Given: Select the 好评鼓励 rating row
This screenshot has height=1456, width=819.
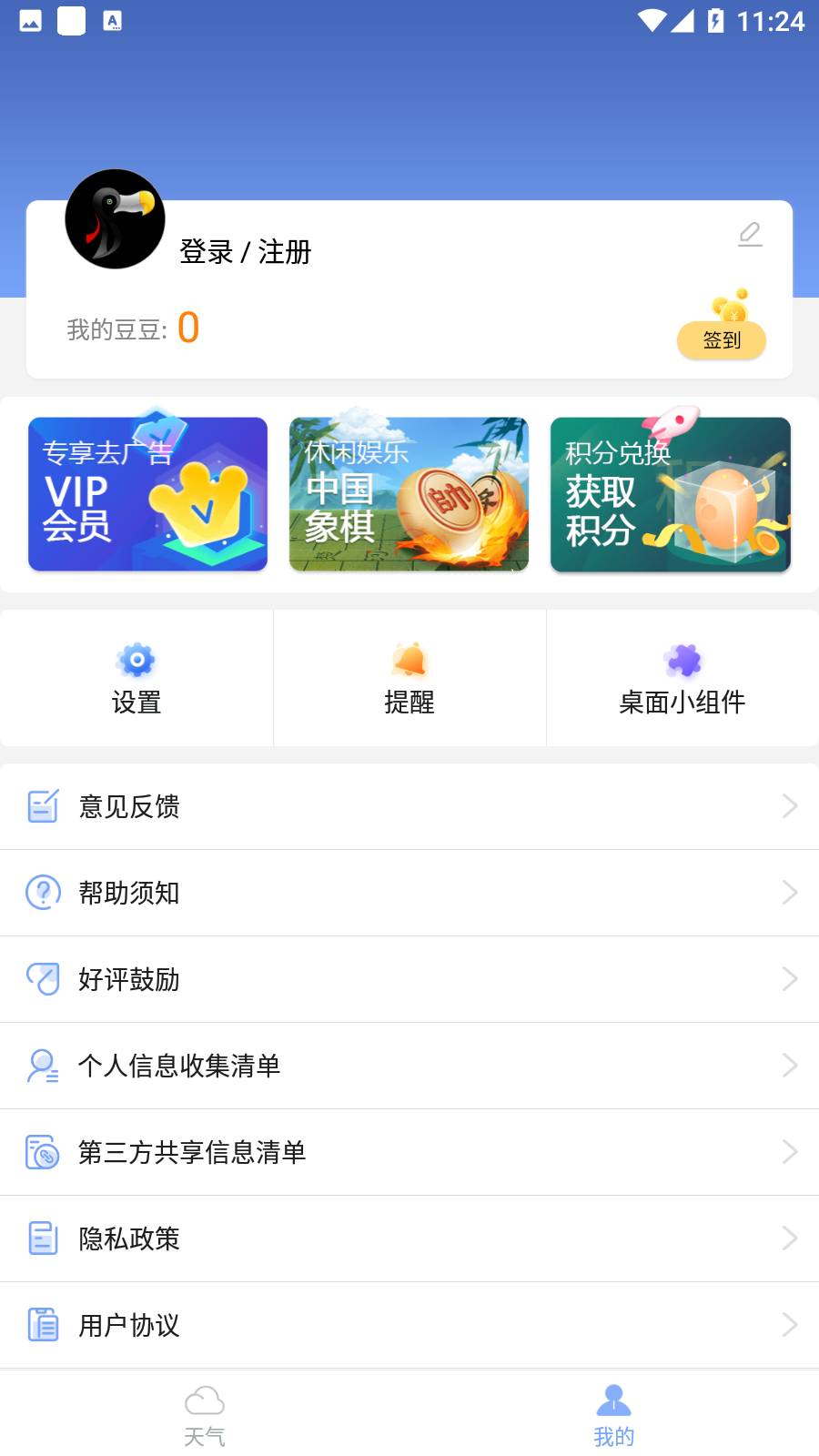Looking at the screenshot, I should (x=409, y=979).
